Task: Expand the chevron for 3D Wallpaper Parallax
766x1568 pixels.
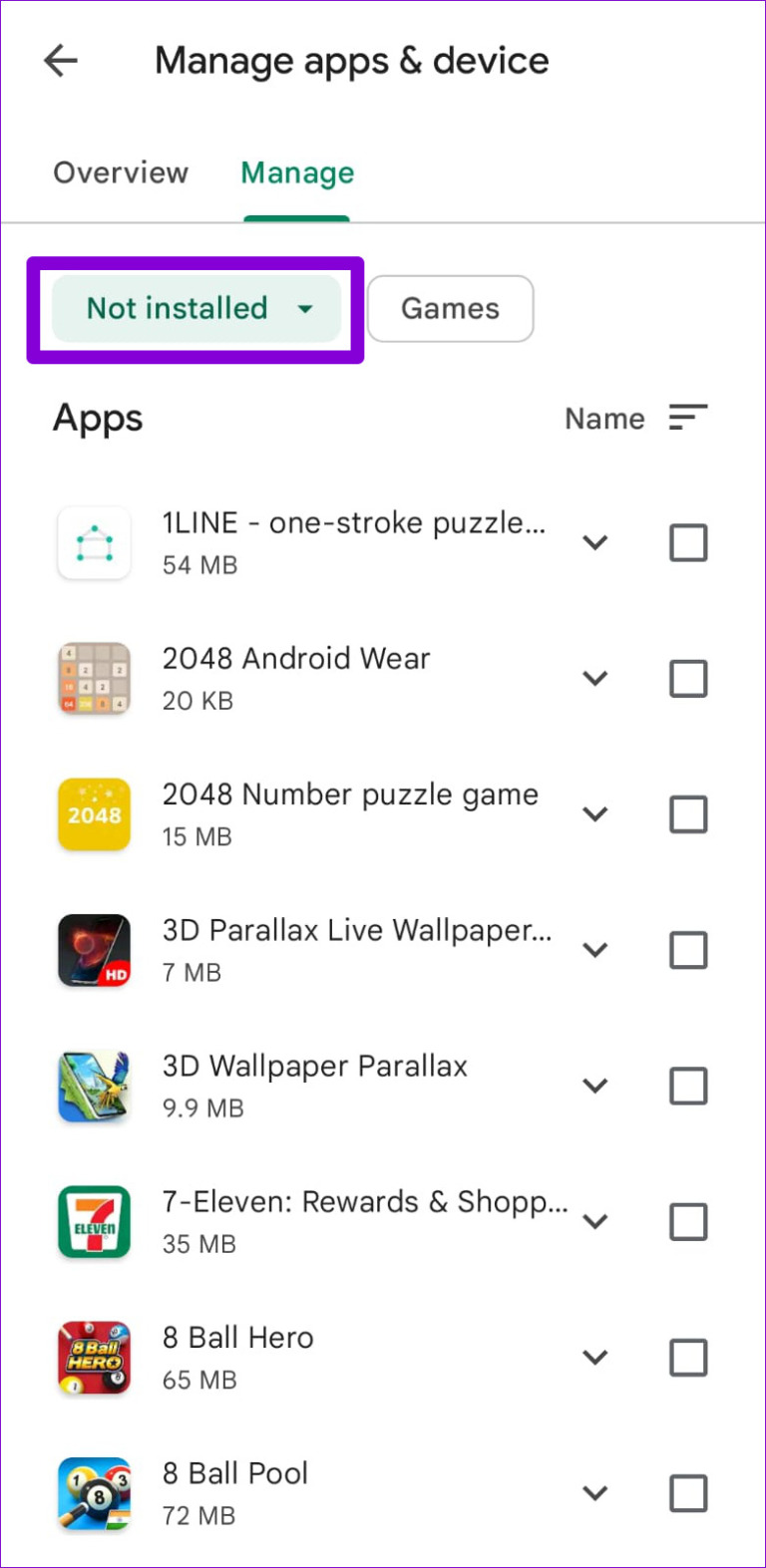Action: click(x=594, y=1086)
